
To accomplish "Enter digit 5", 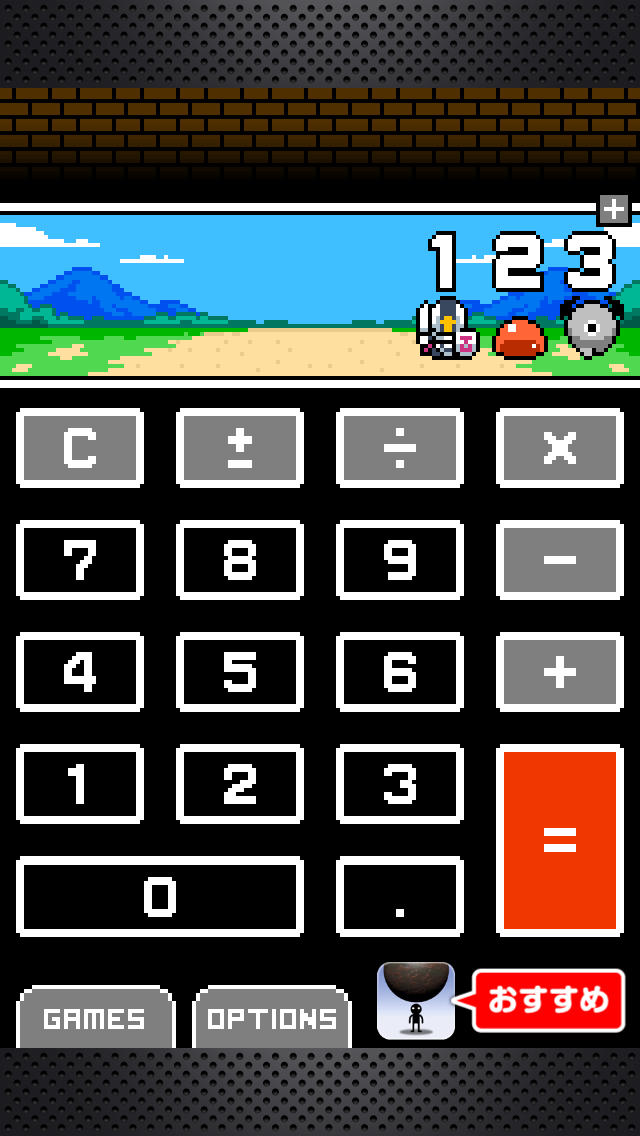I will coord(240,672).
